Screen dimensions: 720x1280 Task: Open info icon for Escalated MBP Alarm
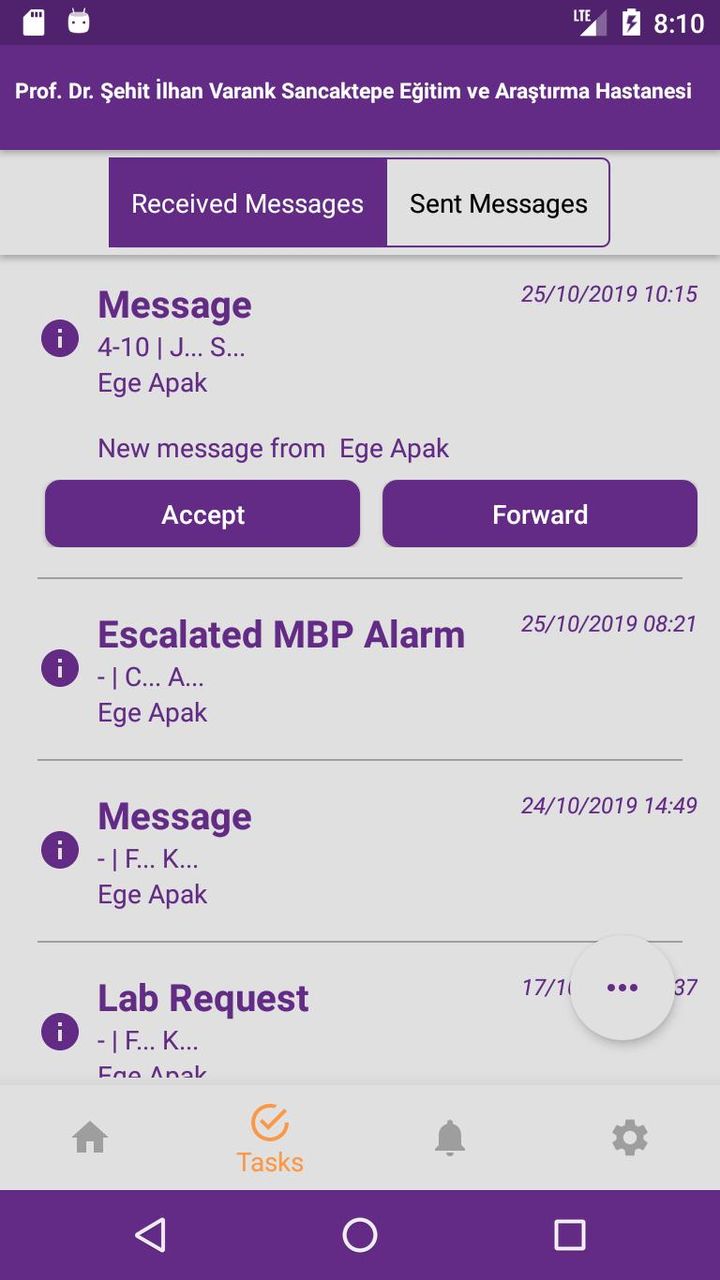tap(60, 667)
